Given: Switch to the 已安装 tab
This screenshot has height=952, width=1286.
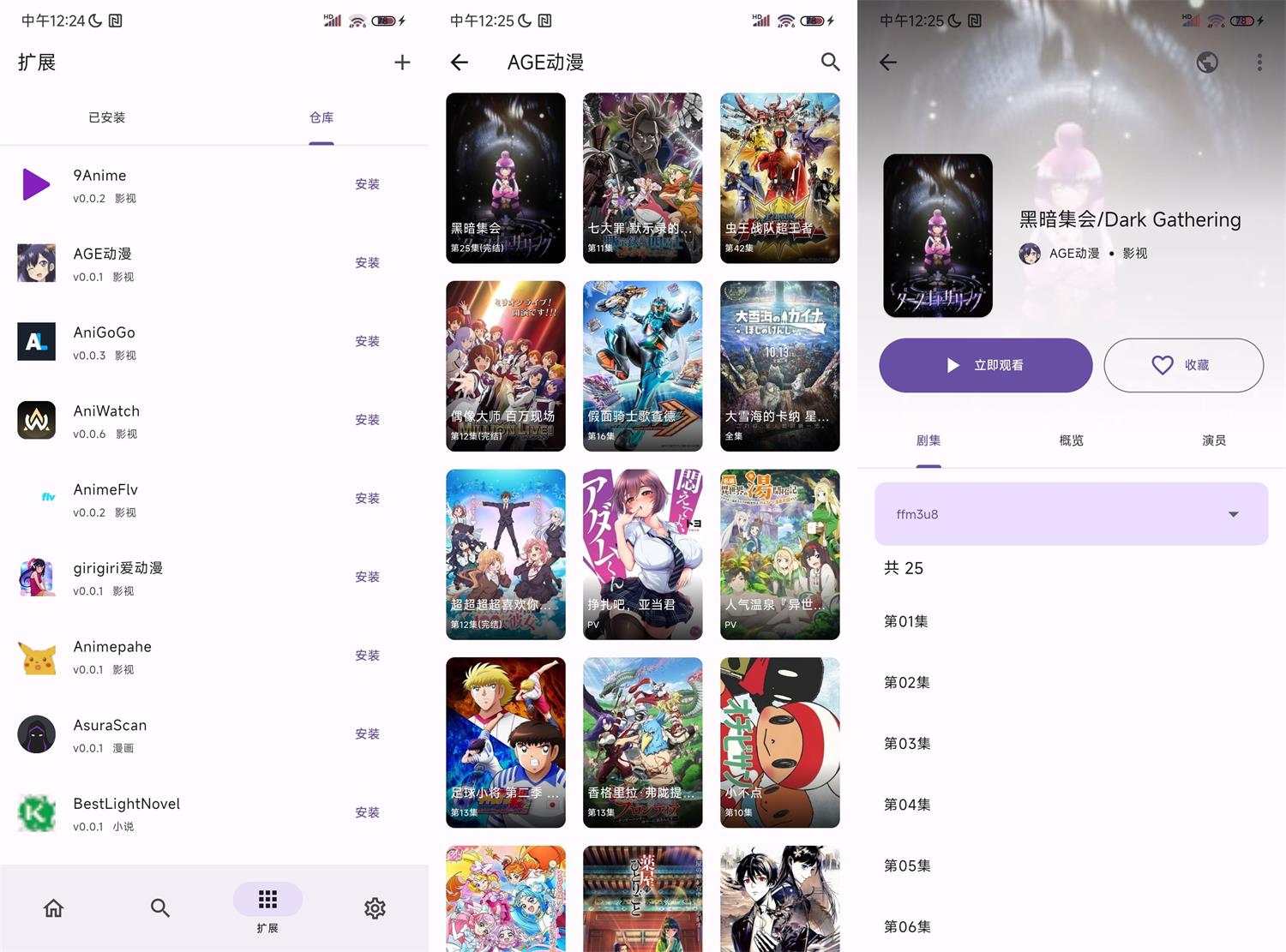Looking at the screenshot, I should click(107, 117).
